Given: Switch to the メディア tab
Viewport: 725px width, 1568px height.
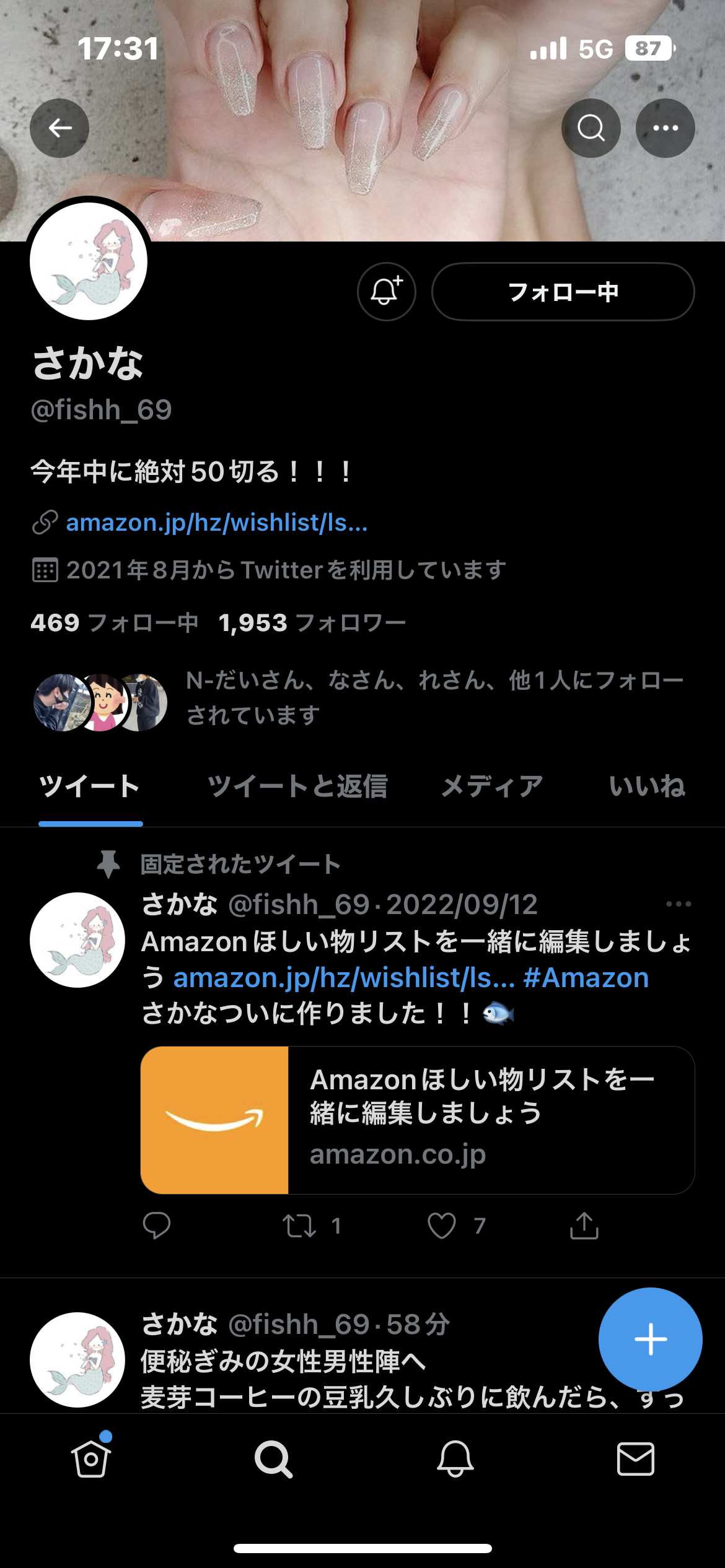Looking at the screenshot, I should pos(492,786).
